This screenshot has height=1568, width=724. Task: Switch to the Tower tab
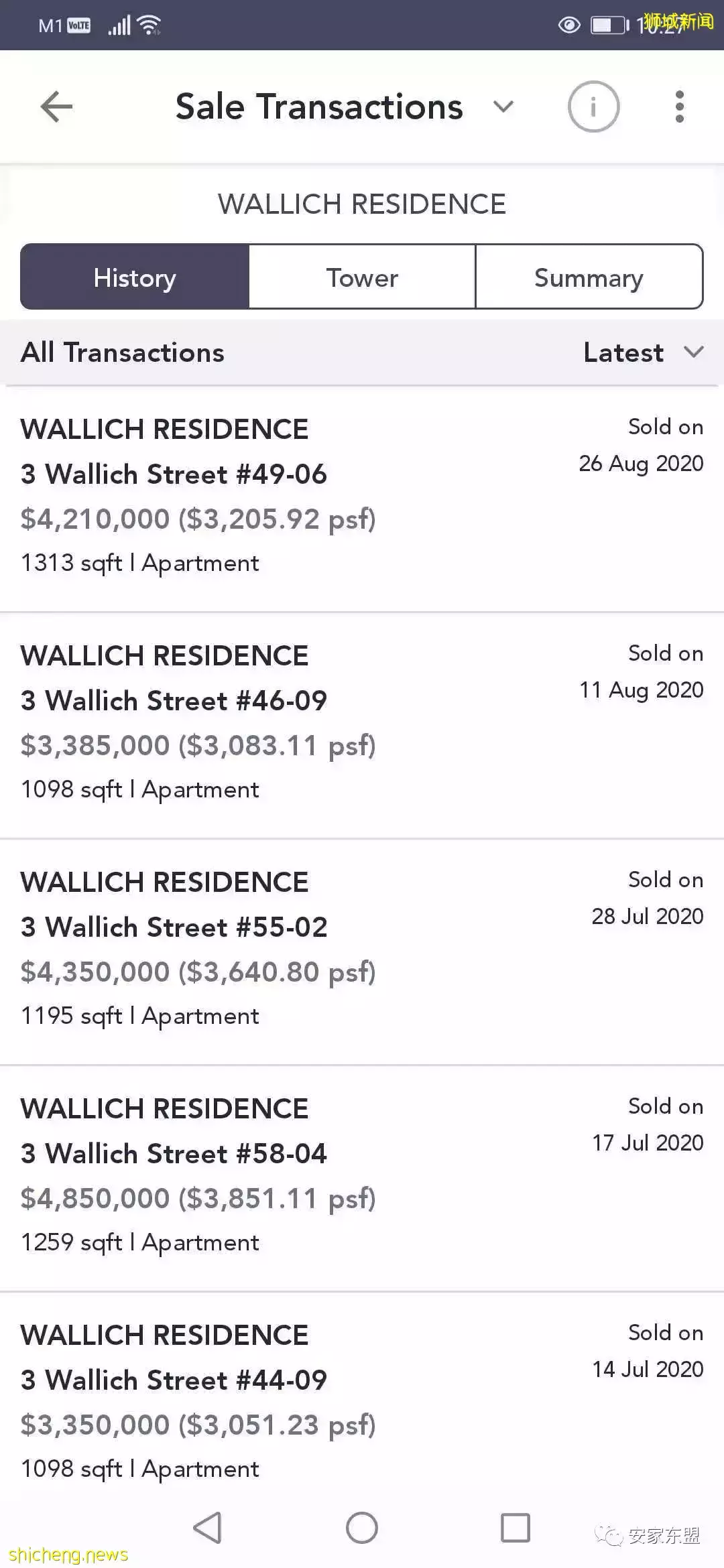pos(362,277)
